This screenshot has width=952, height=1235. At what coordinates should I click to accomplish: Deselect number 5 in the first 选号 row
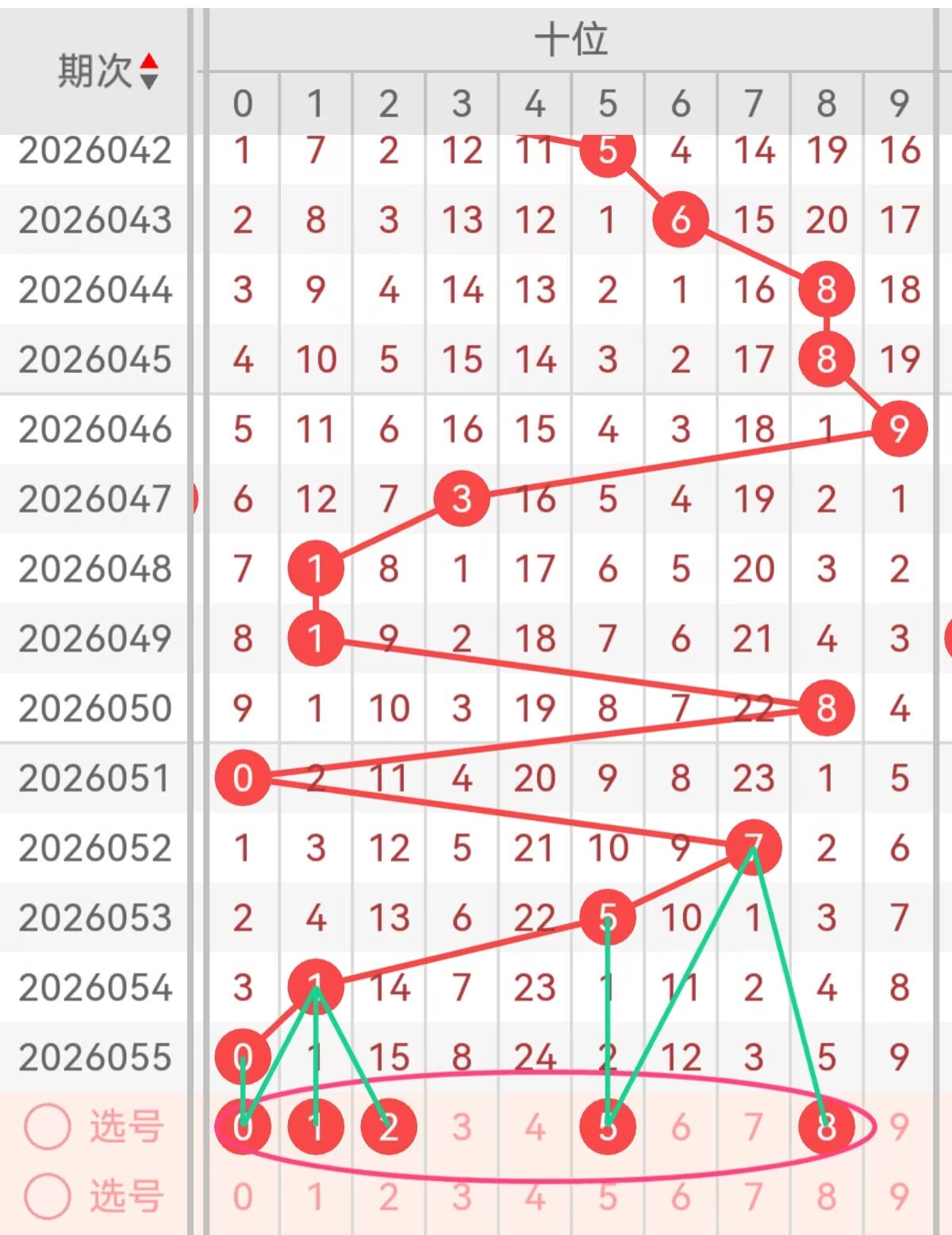point(608,1126)
